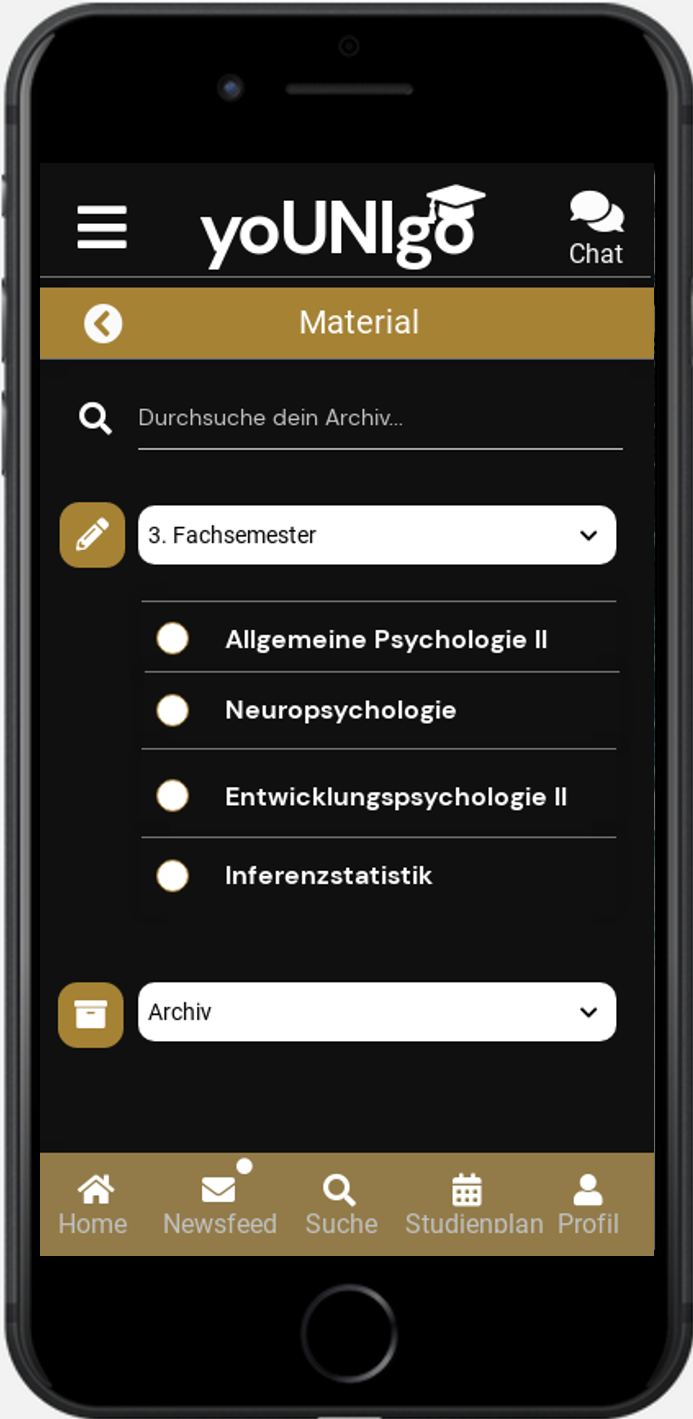Tap the archive box button
Viewport: 693px width, 1419px height.
[91, 1014]
